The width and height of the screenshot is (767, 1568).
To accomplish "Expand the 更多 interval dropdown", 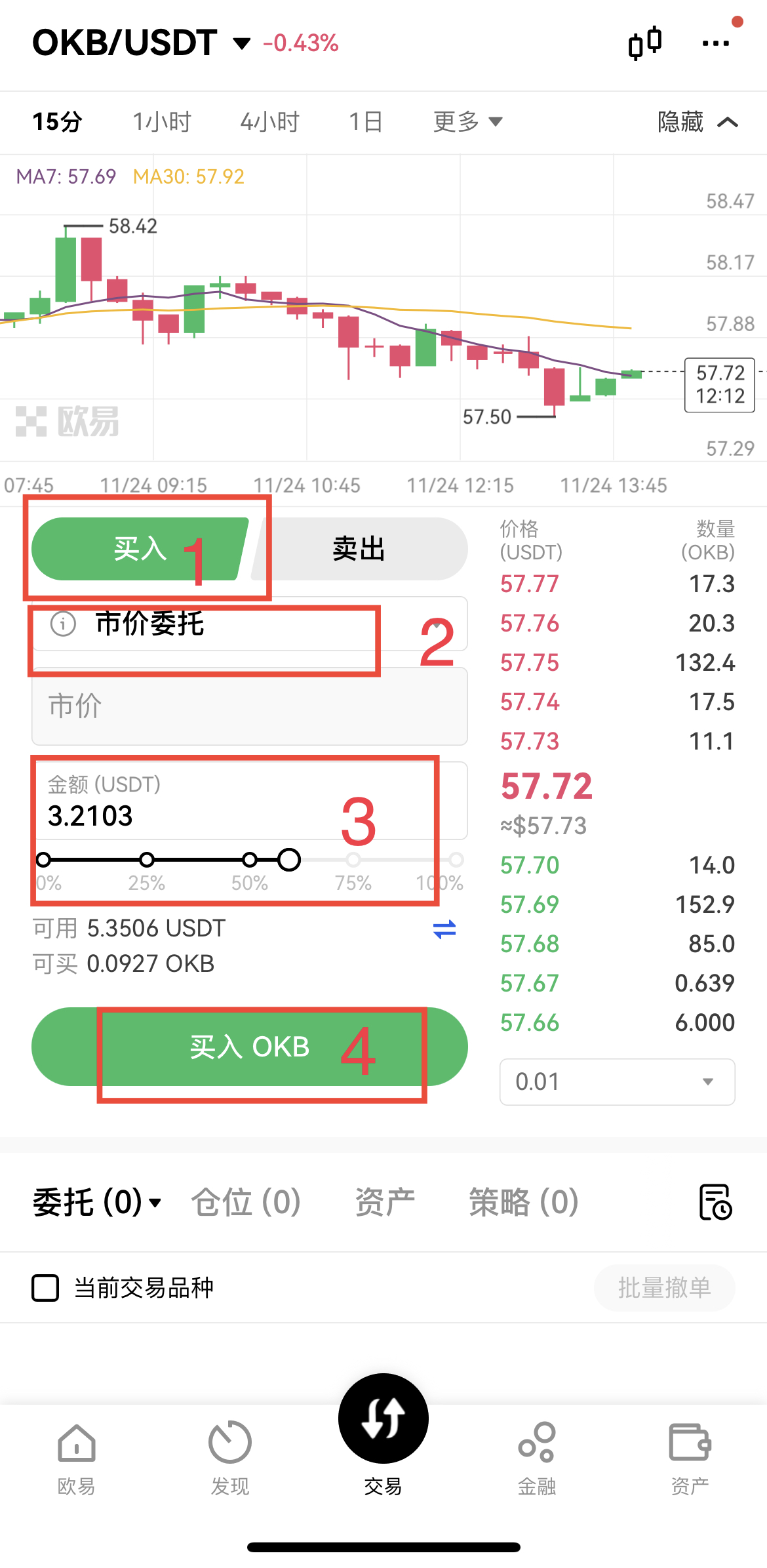I will pyautogui.click(x=467, y=122).
